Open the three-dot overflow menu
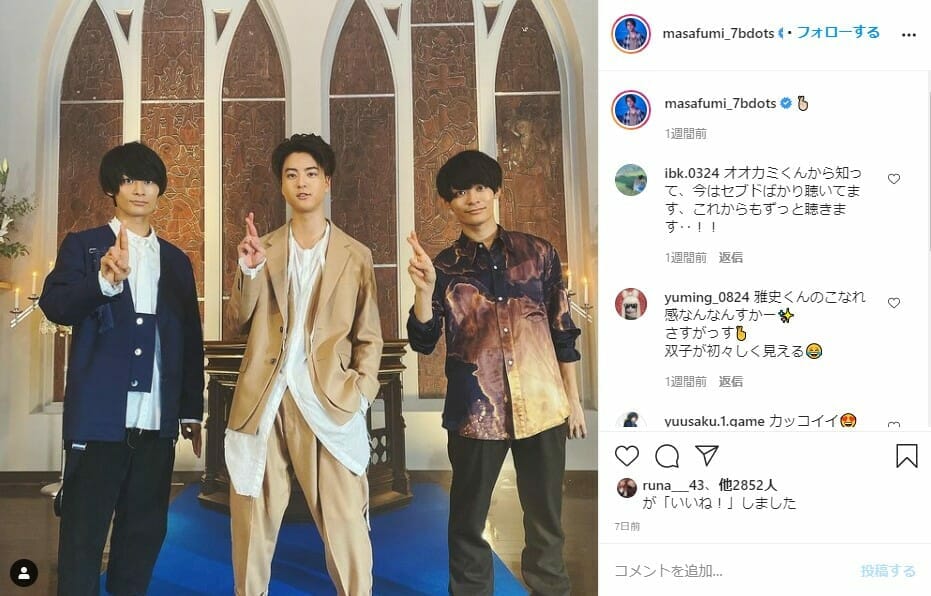Image resolution: width=931 pixels, height=596 pixels. point(908,34)
